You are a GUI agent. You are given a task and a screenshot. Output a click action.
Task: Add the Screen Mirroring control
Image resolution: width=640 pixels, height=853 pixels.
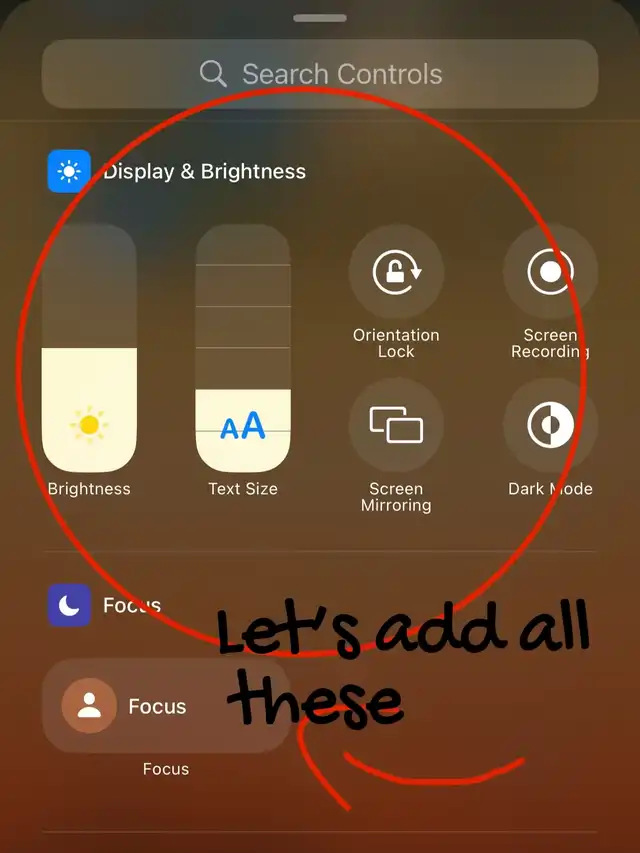tap(396, 425)
